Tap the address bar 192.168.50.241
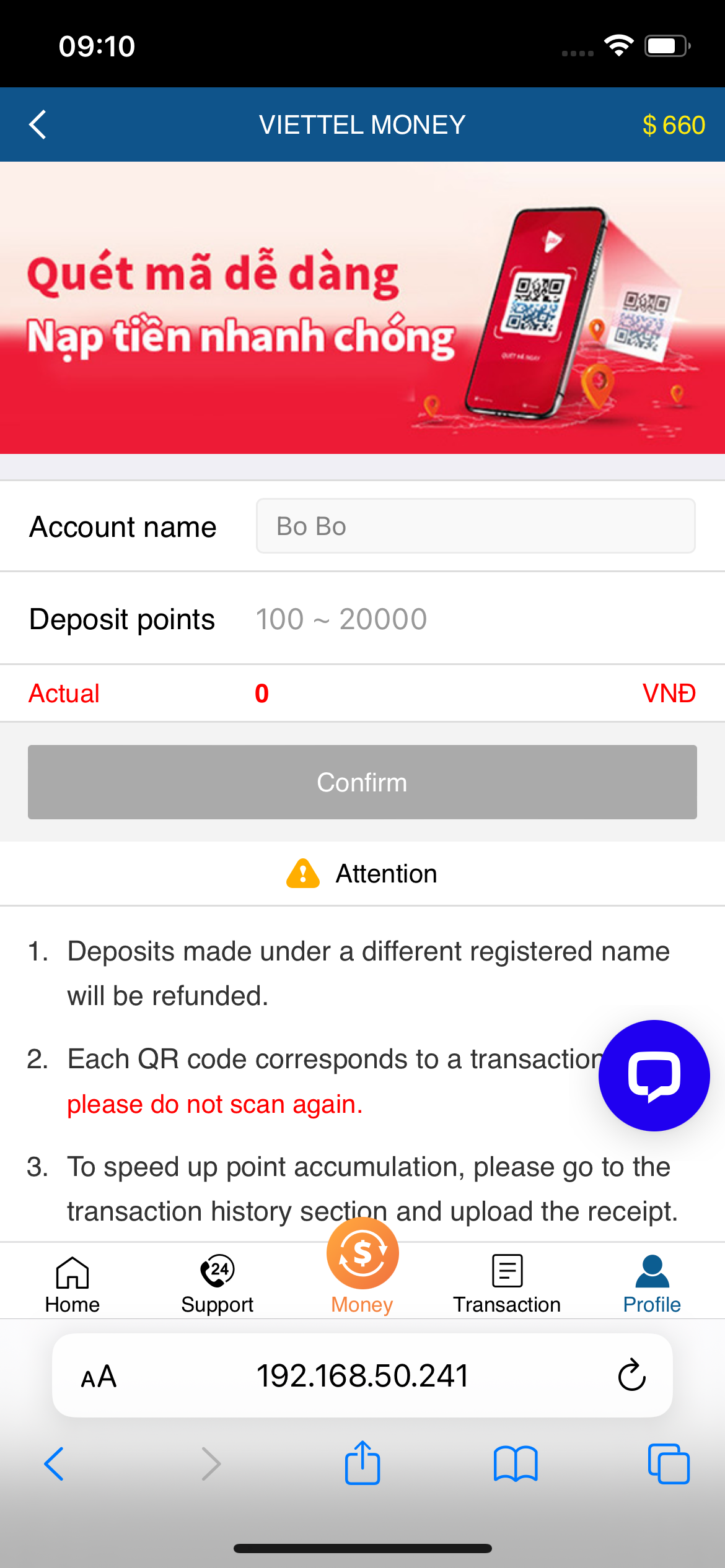Screen dimensions: 725x1568 point(362,1375)
